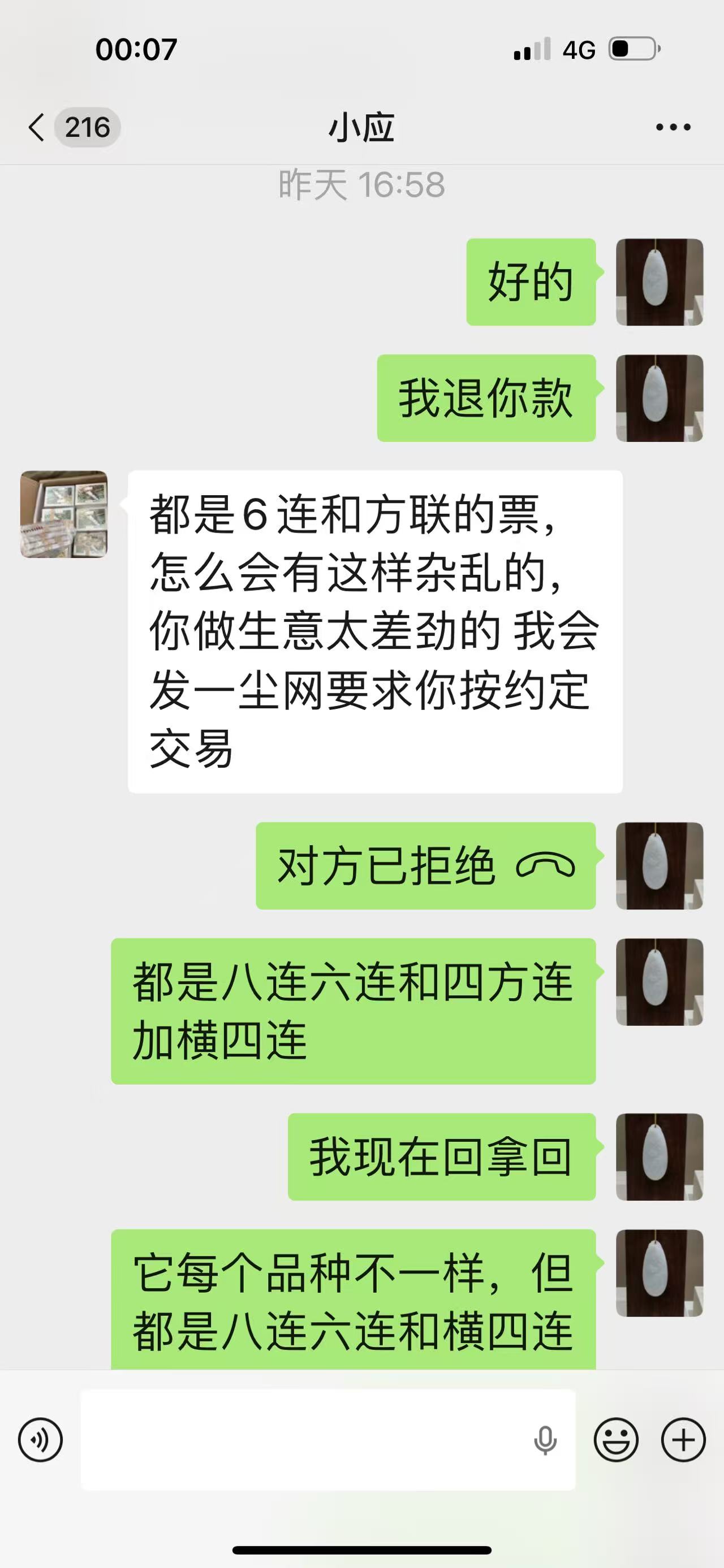
Task: Tap the message text input field
Action: [x=304, y=1440]
